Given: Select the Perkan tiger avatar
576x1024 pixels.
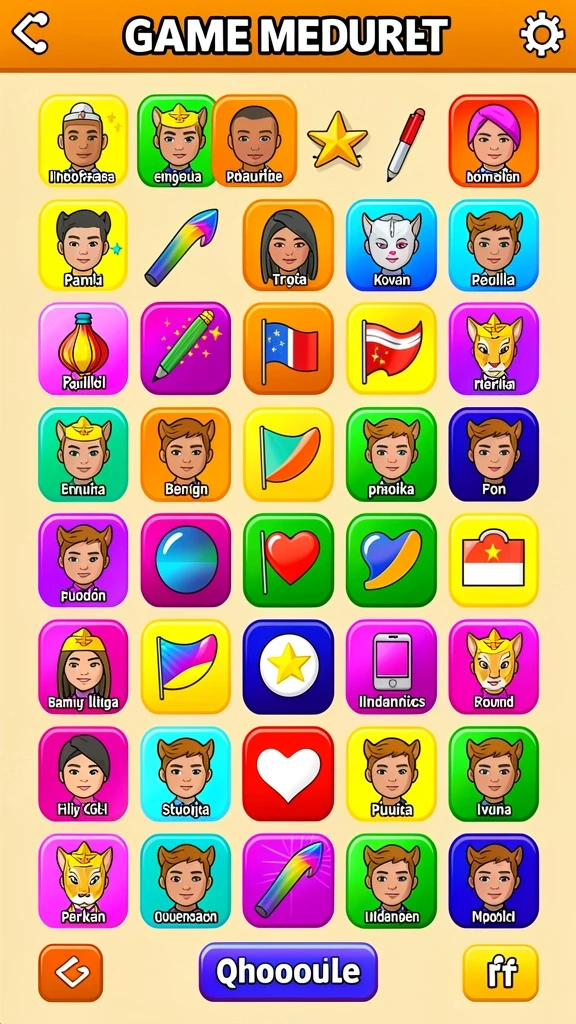Looking at the screenshot, I should 83,881.
